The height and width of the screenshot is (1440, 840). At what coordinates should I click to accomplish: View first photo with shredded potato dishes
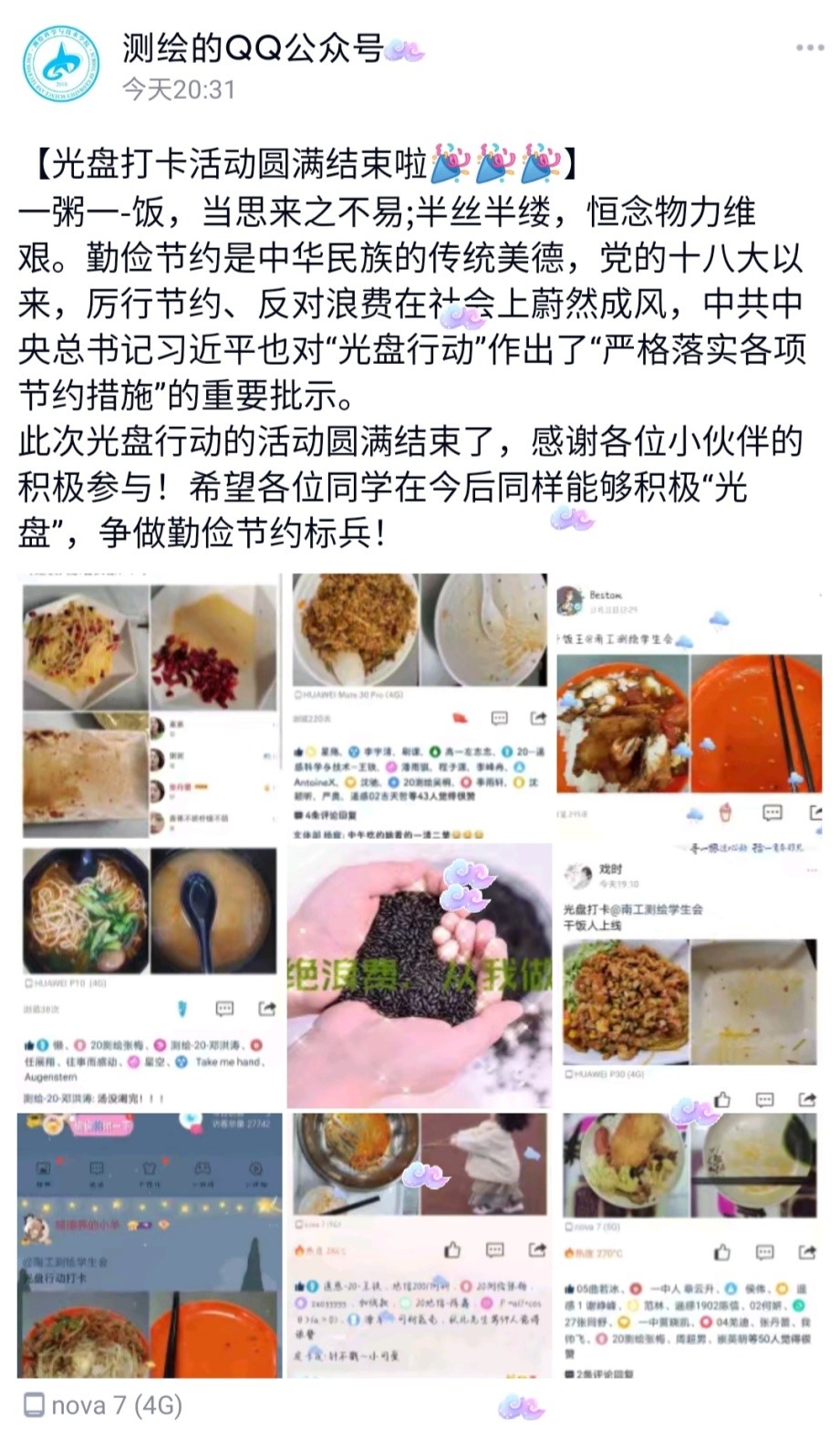click(150, 706)
